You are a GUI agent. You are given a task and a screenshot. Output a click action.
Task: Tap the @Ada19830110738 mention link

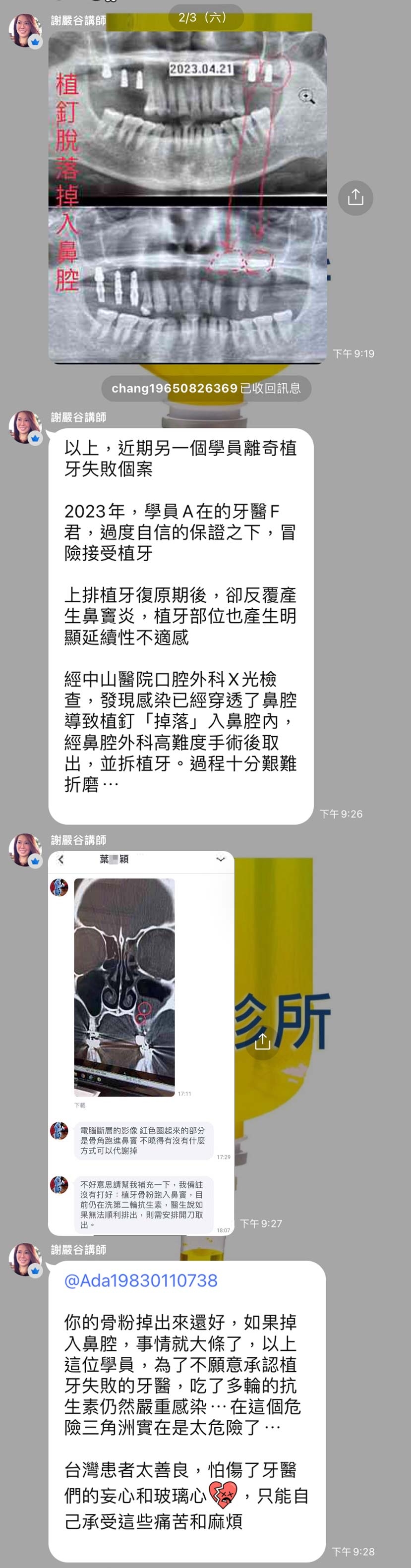[141, 1280]
